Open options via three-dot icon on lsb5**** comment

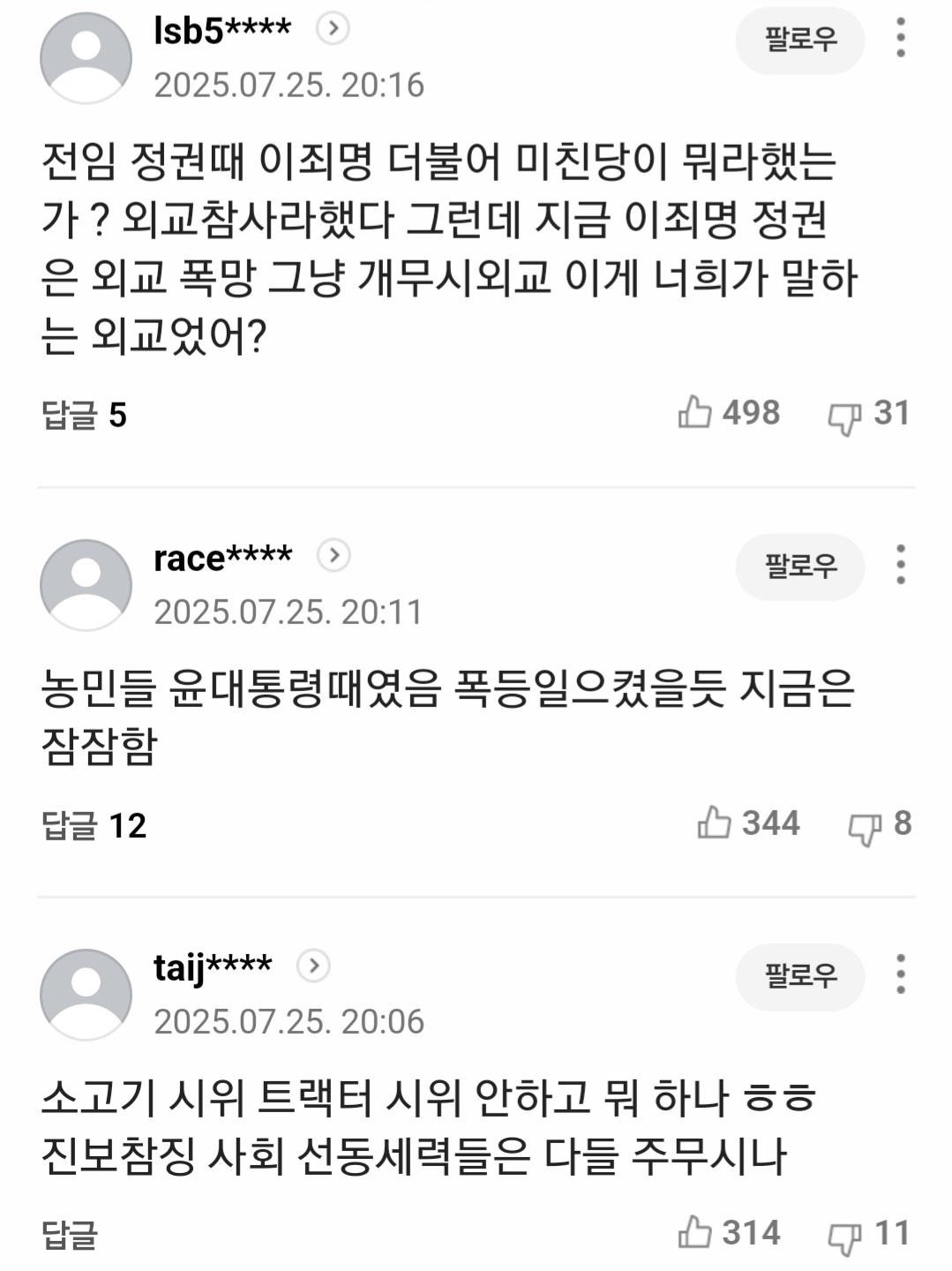(x=900, y=37)
